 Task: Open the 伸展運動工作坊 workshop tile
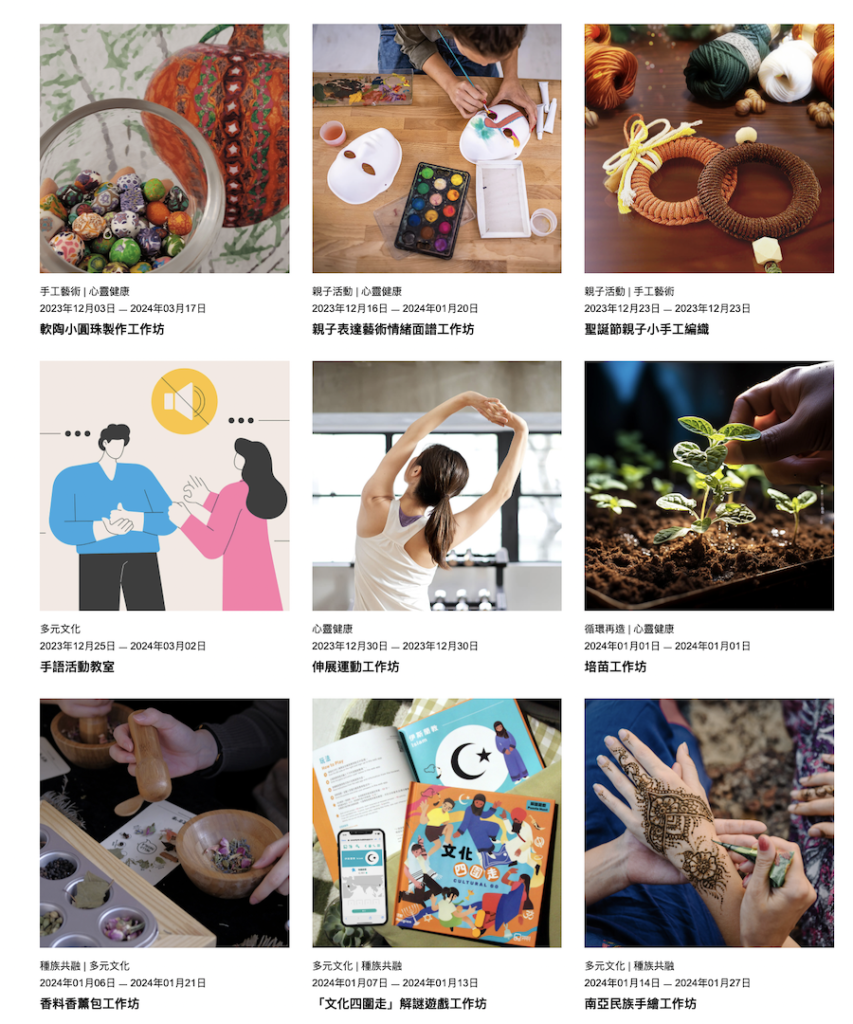436,485
